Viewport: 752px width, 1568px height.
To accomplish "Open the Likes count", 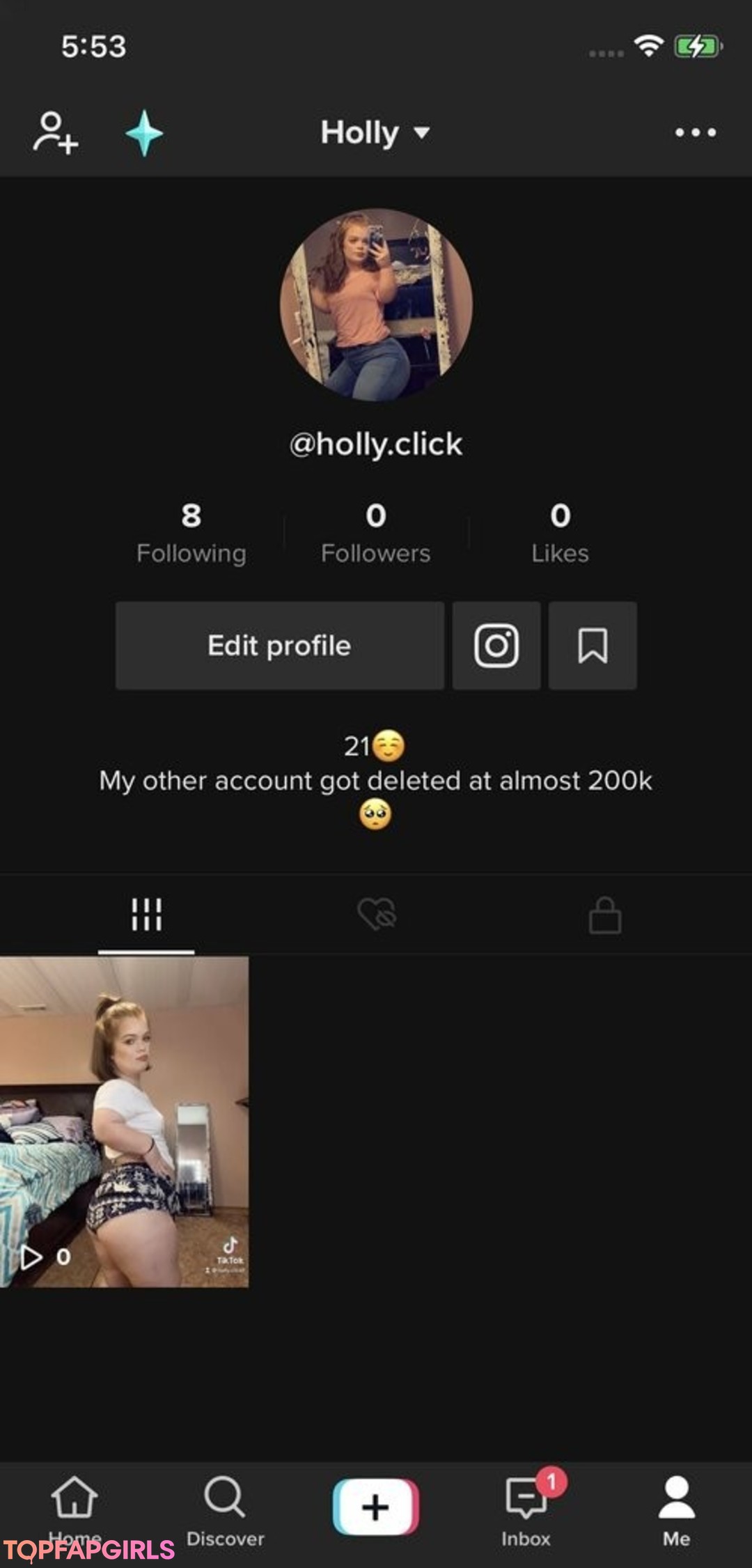I will click(560, 534).
